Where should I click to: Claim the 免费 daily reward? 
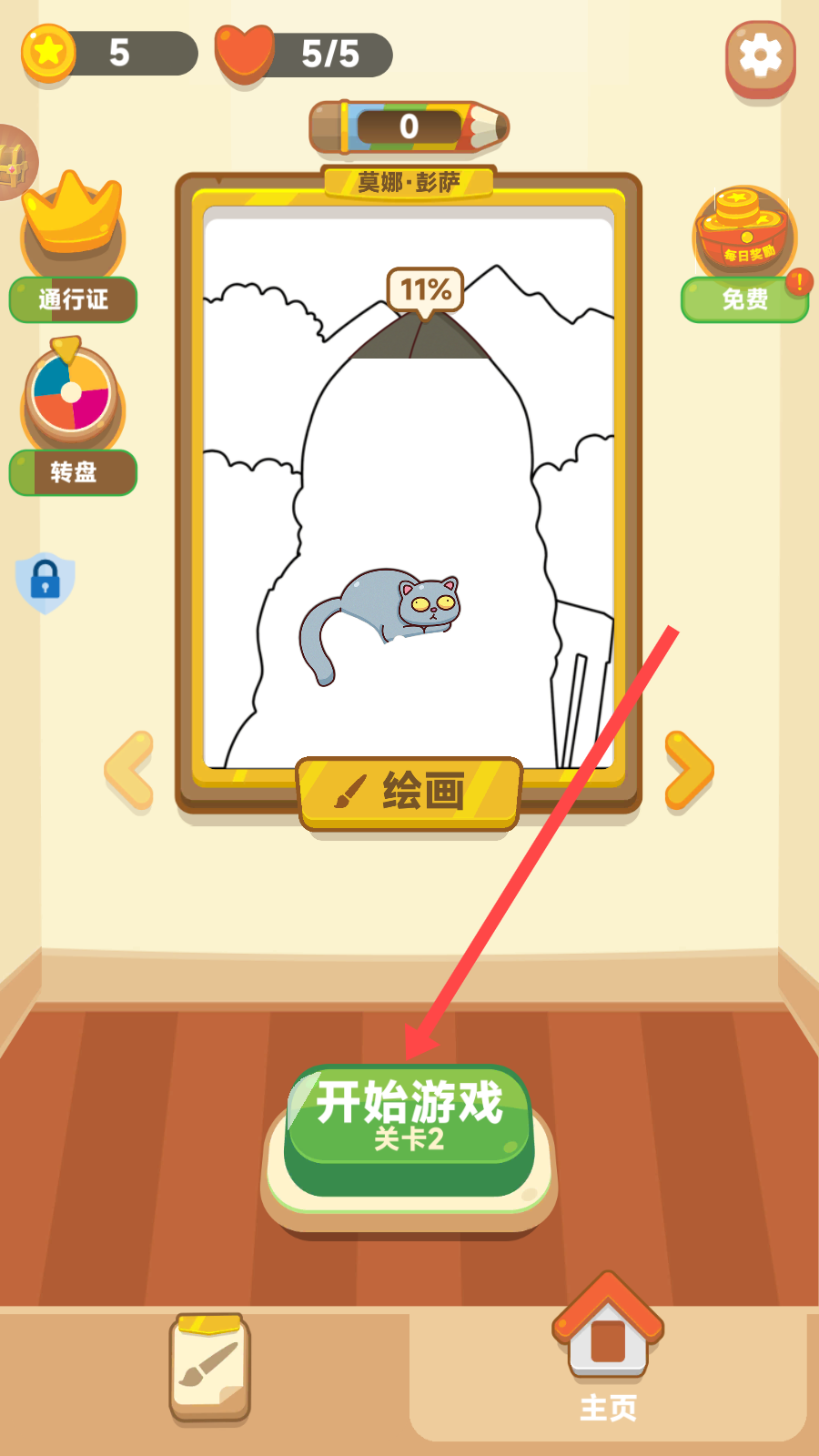(x=744, y=298)
